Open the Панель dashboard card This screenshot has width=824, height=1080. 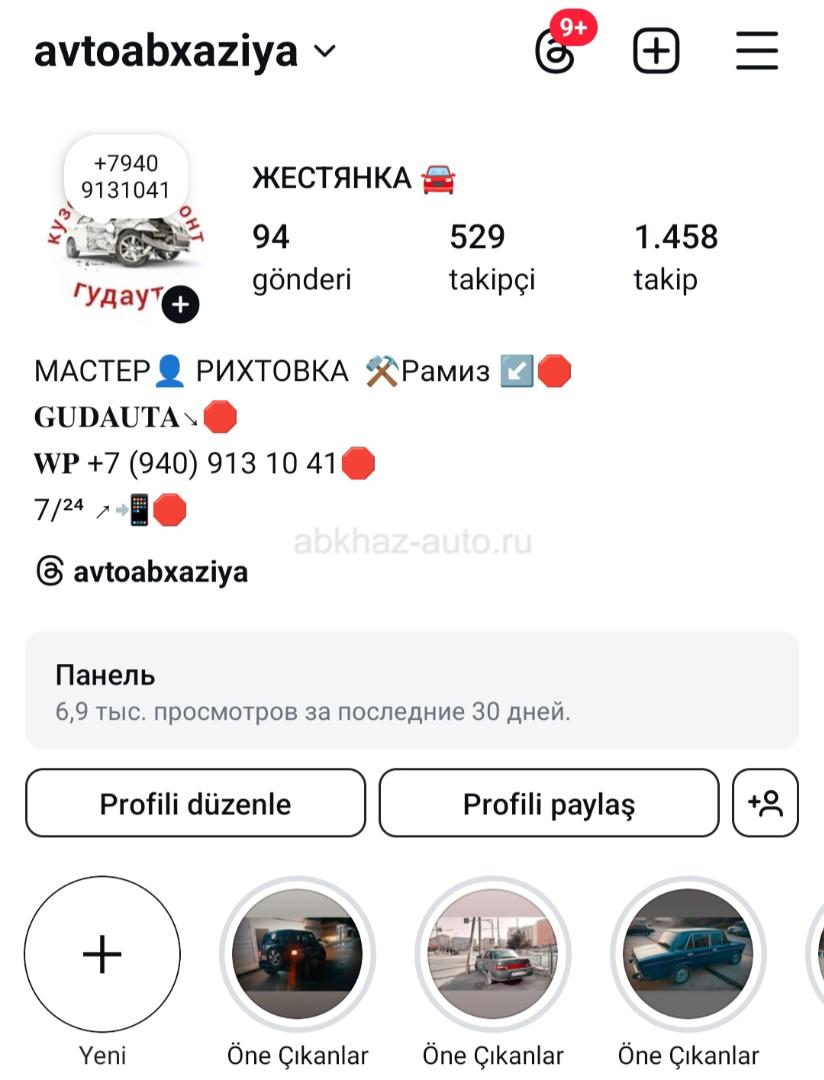click(x=412, y=690)
